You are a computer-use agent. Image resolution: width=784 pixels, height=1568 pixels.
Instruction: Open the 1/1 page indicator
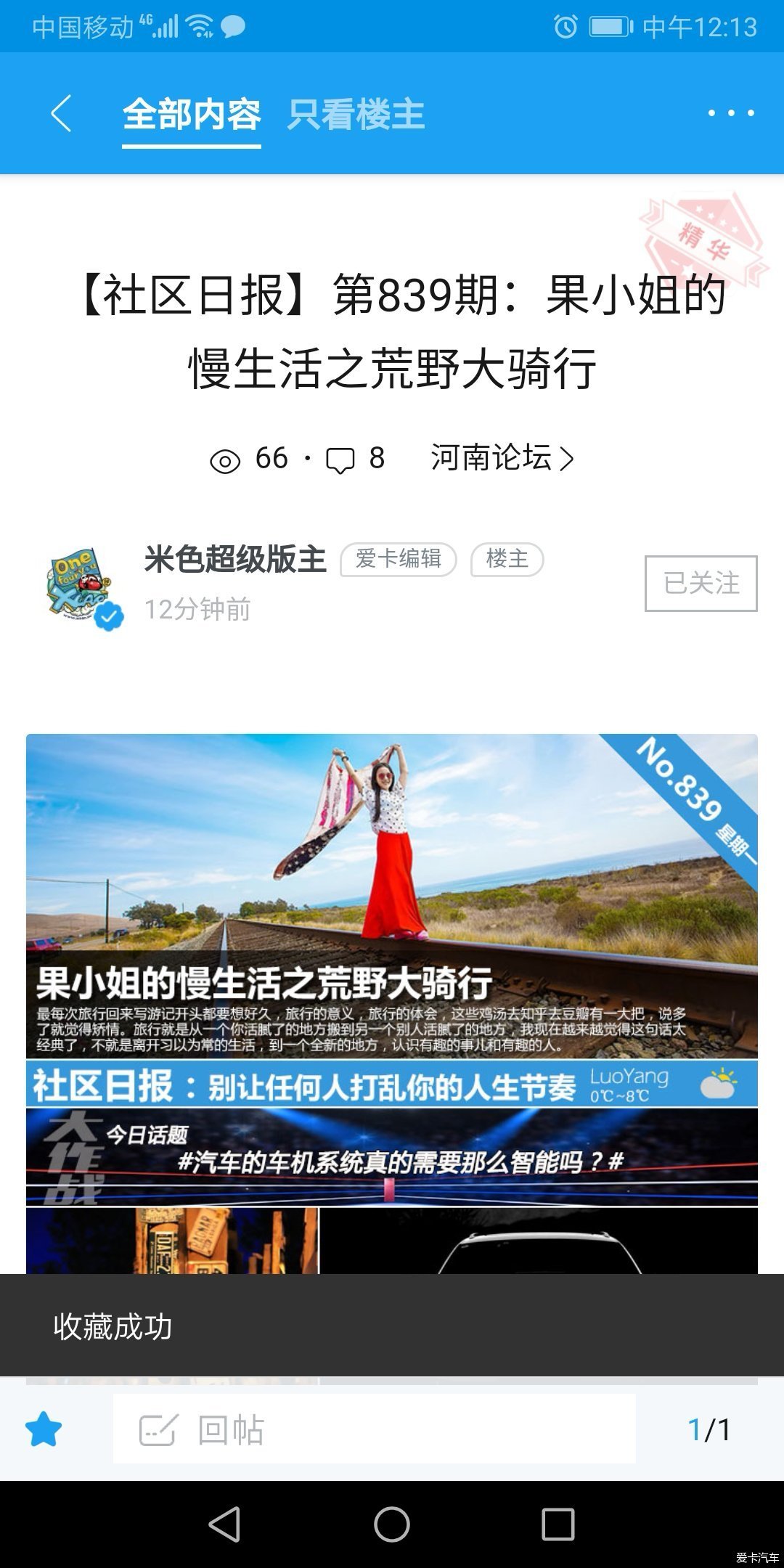[x=709, y=1429]
